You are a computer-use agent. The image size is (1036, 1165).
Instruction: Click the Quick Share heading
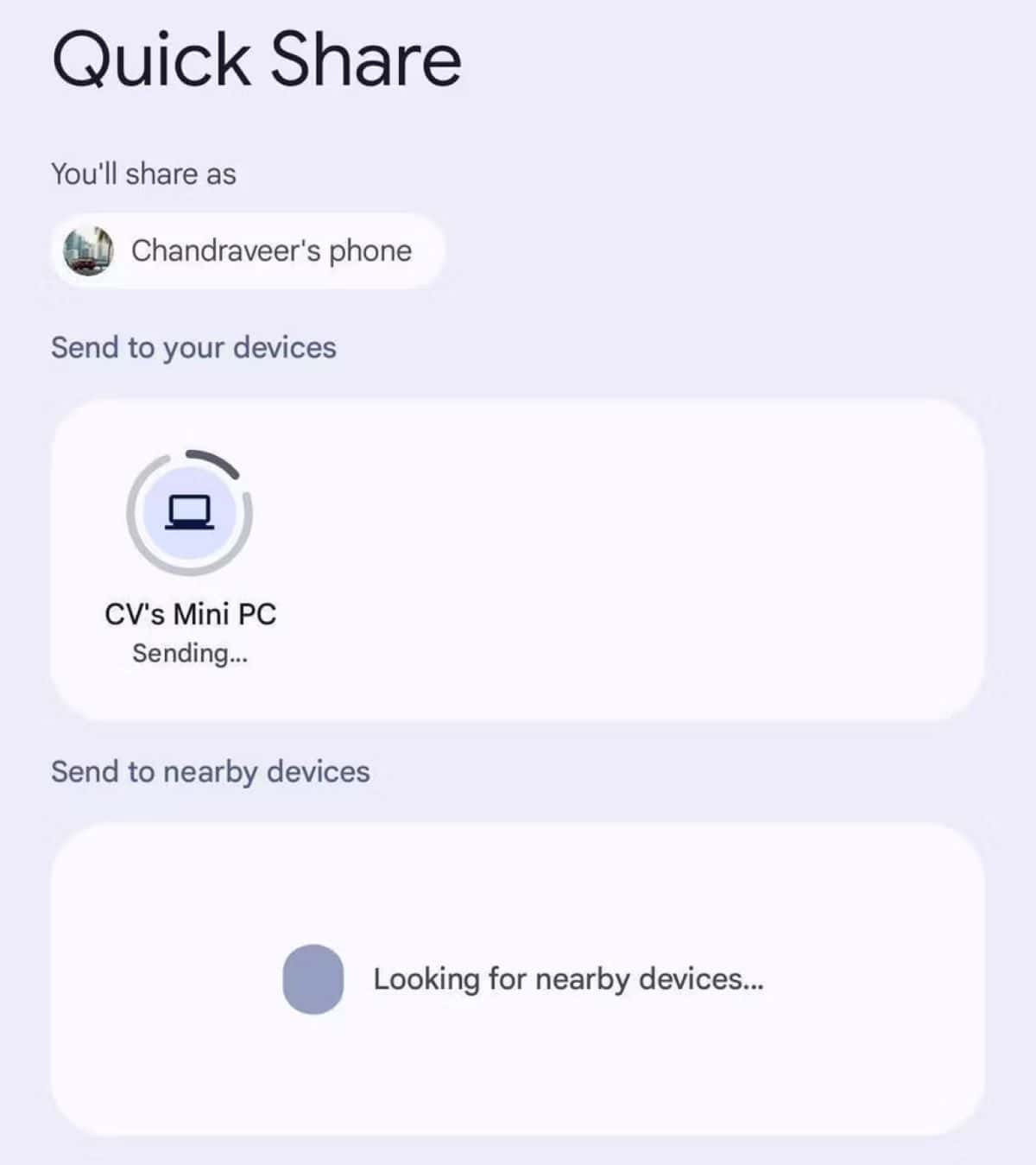(x=256, y=57)
